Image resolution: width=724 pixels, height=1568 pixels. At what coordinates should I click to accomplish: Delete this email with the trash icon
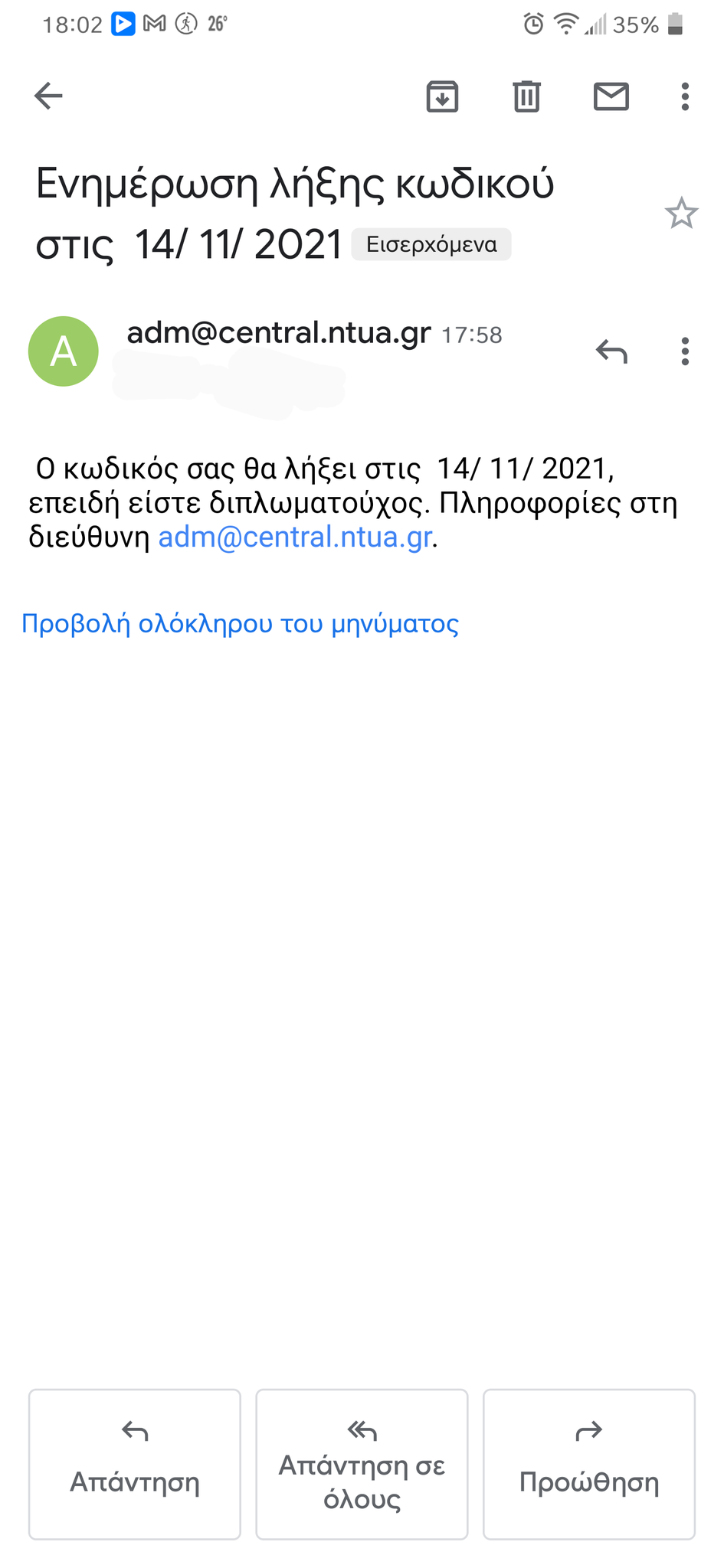tap(526, 96)
